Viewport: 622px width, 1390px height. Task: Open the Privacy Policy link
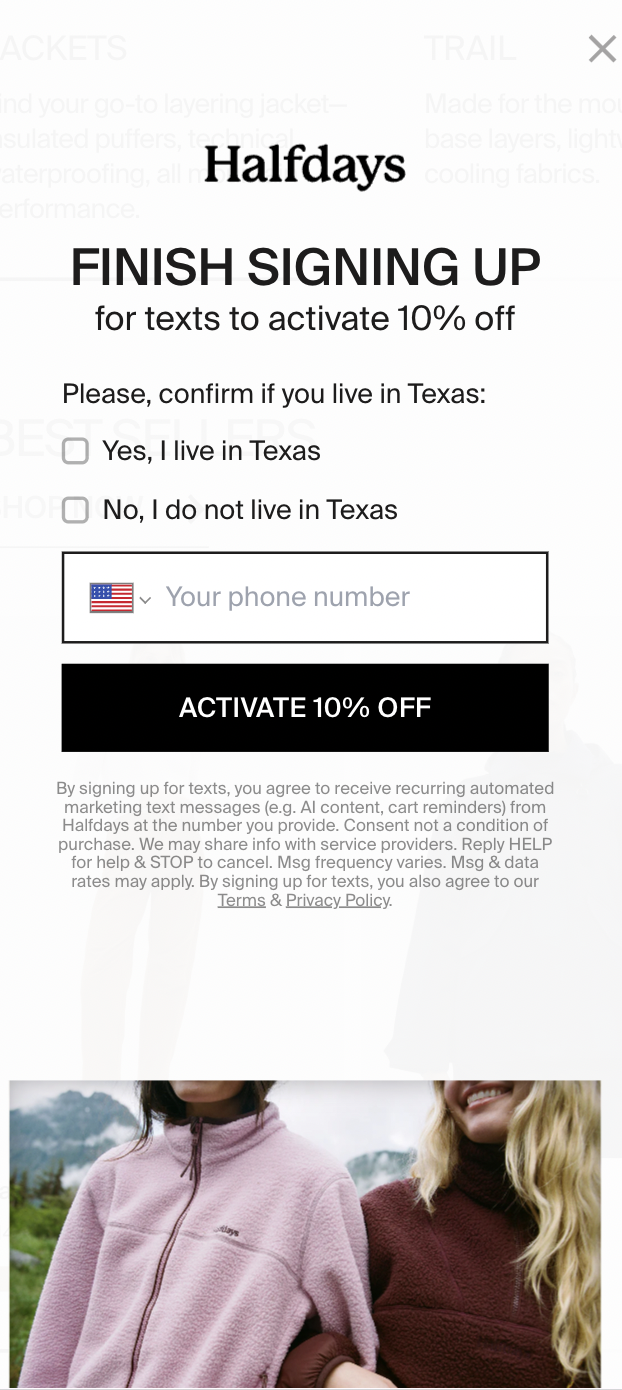(x=337, y=900)
